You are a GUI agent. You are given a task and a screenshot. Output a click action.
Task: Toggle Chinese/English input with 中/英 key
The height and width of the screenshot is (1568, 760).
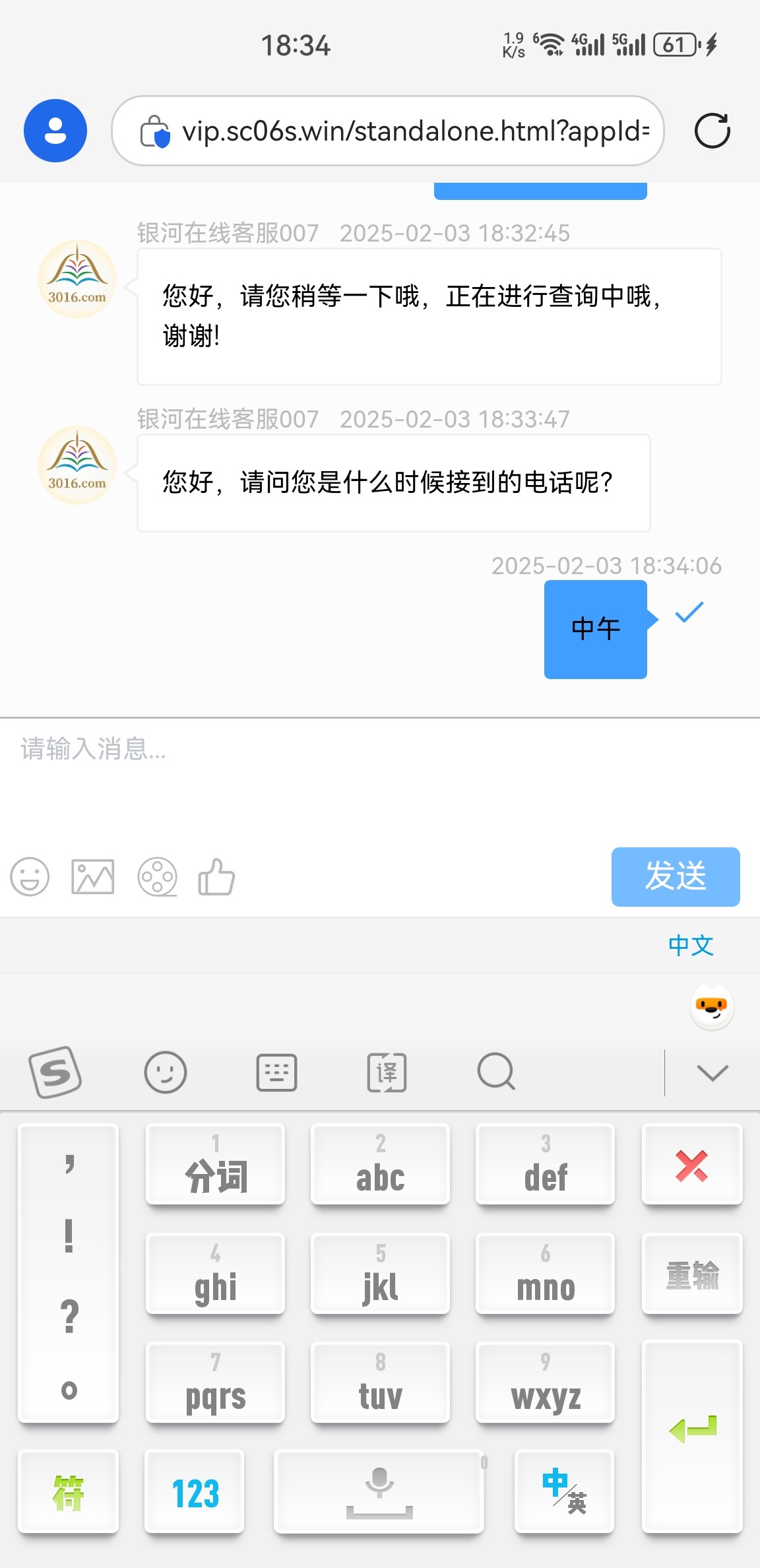point(564,1493)
